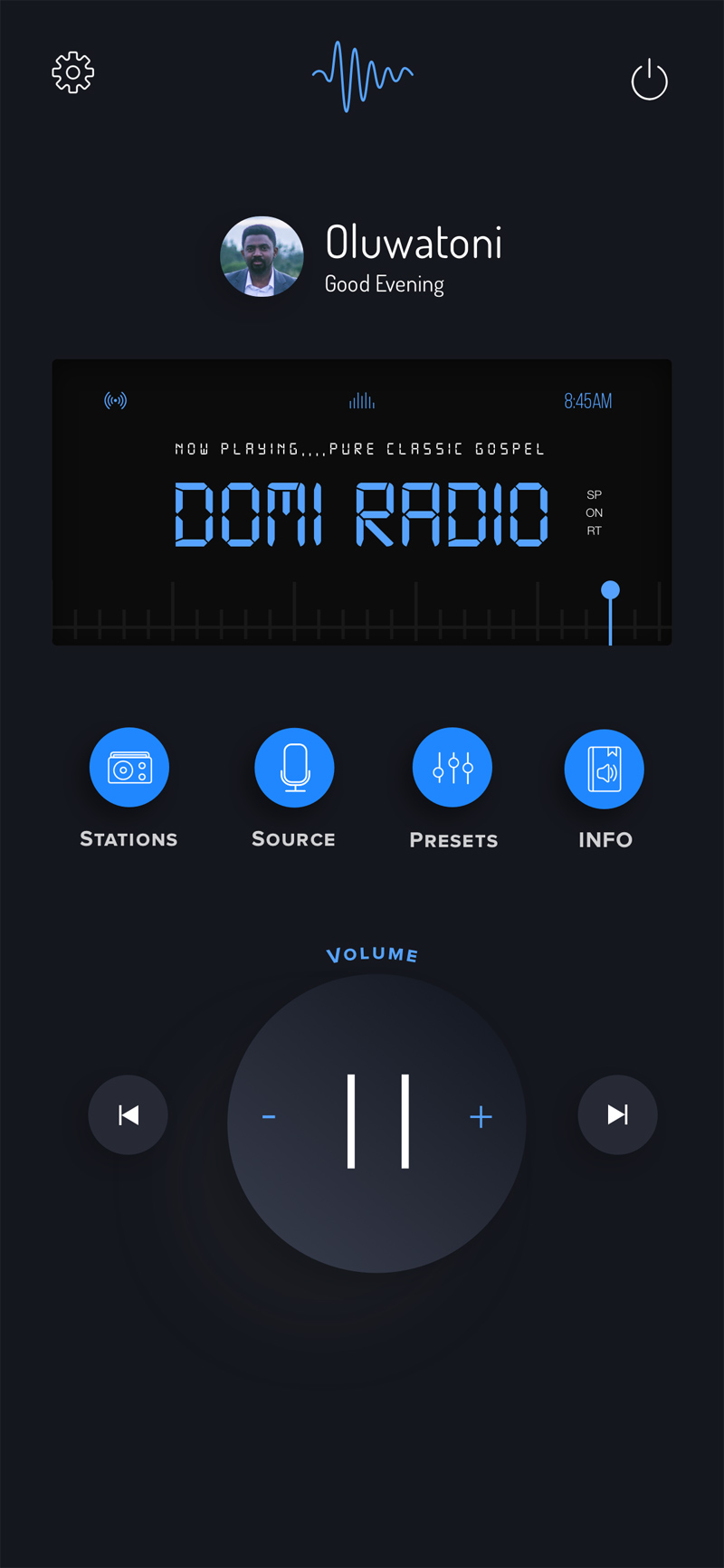Click the 8:45AM clock on the display
The height and width of the screenshot is (1568, 724).
588,399
